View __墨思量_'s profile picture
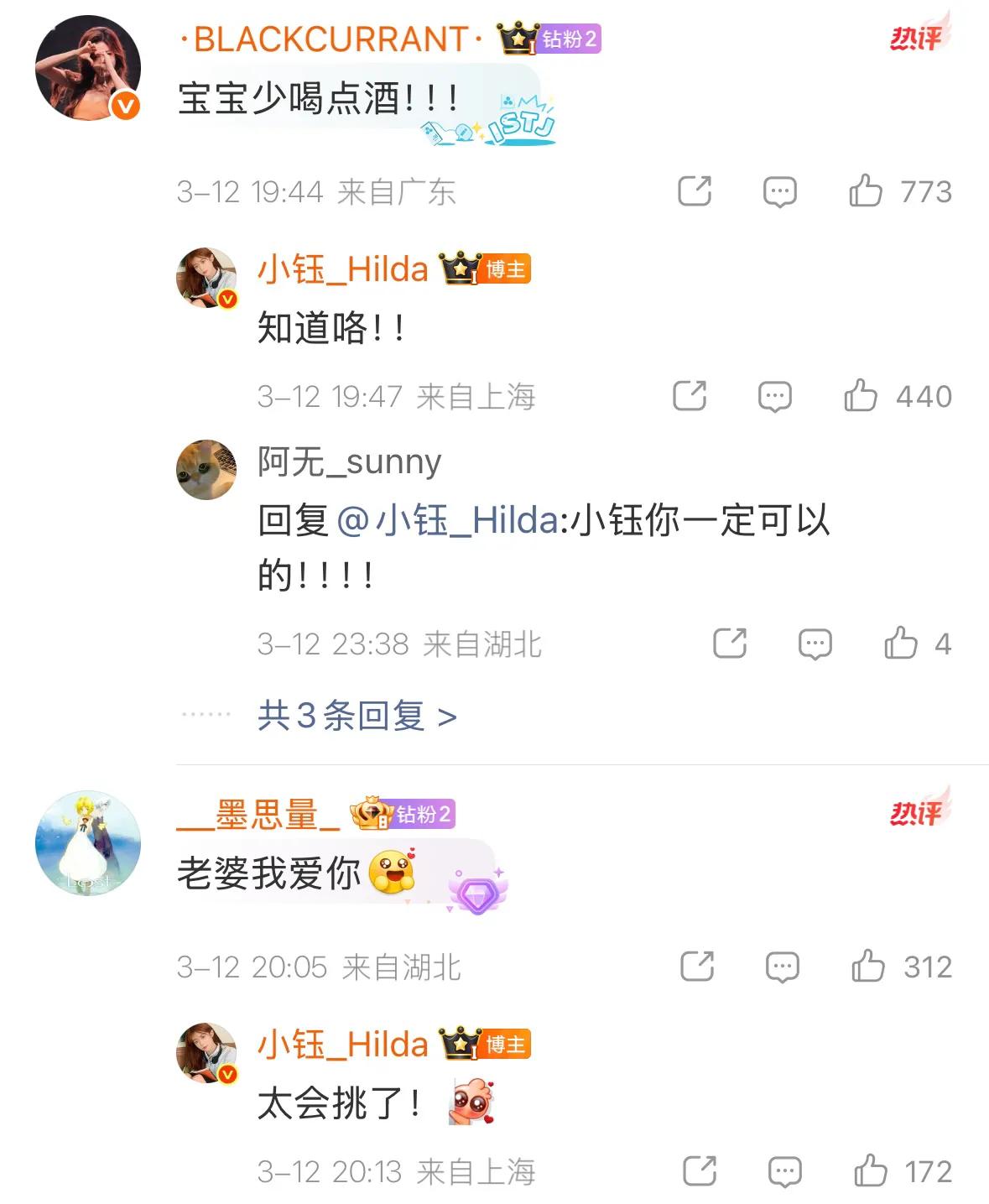 pos(87,842)
